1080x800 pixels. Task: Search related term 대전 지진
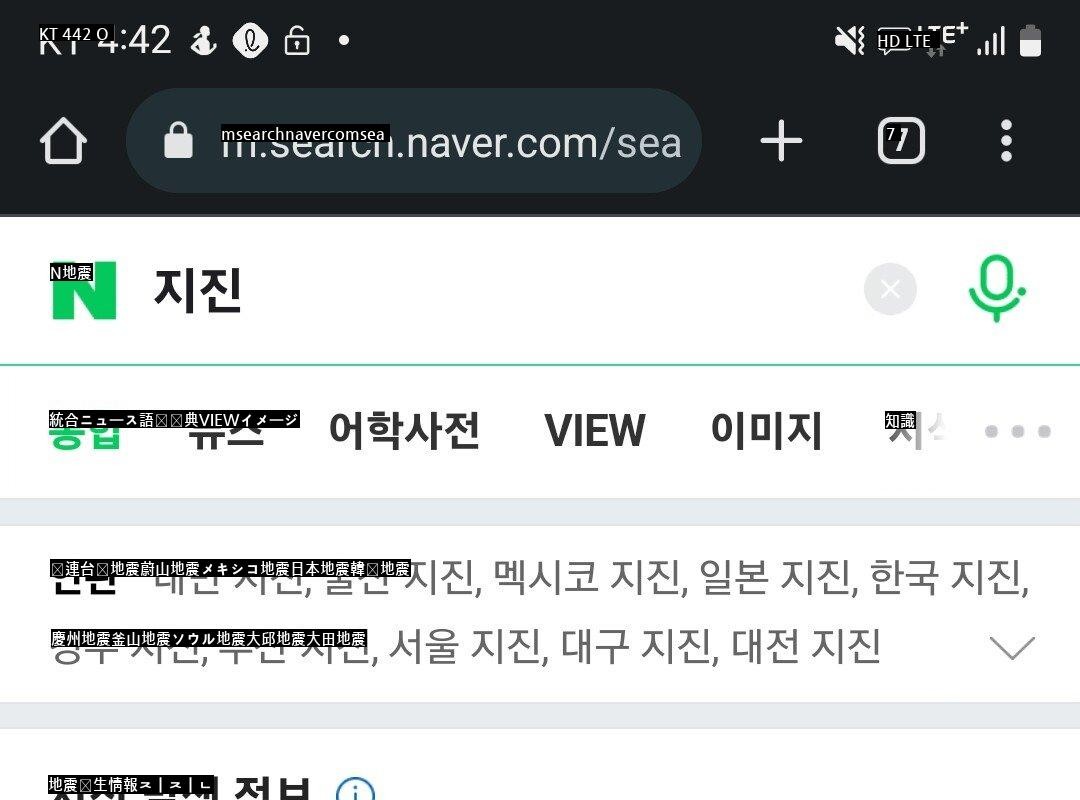806,646
